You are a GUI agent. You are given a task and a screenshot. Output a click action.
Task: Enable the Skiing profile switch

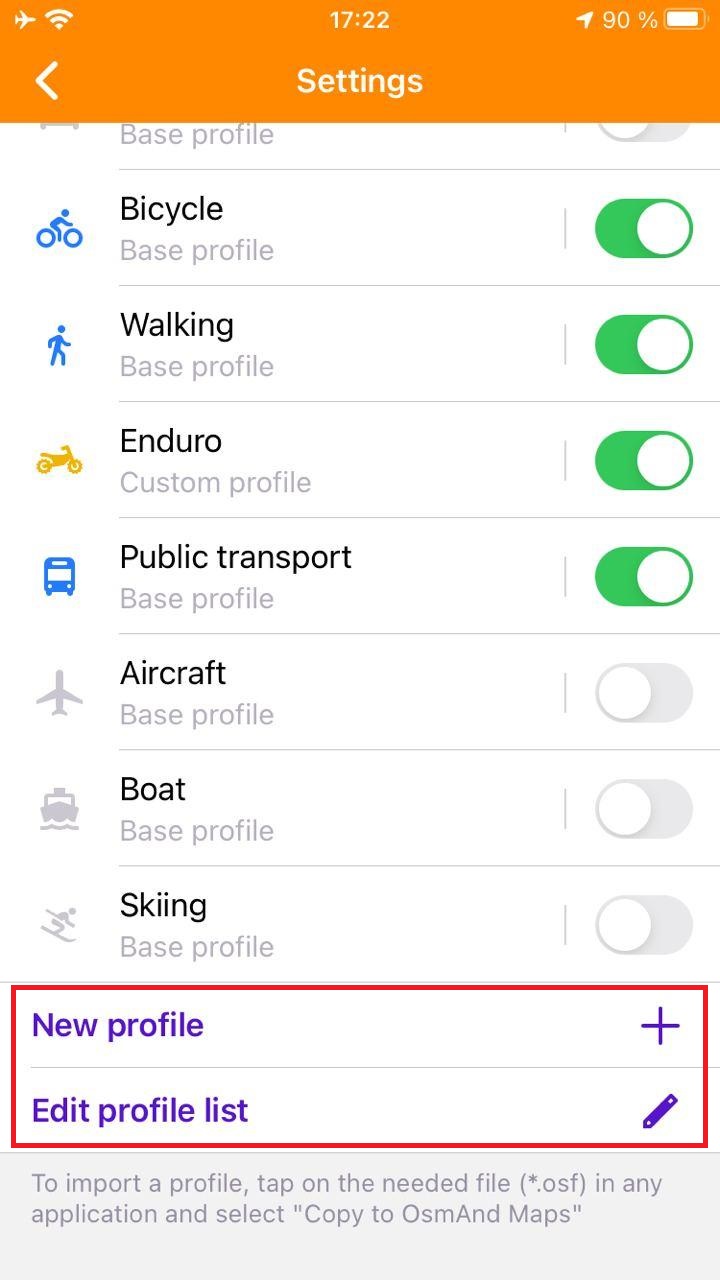click(x=643, y=925)
